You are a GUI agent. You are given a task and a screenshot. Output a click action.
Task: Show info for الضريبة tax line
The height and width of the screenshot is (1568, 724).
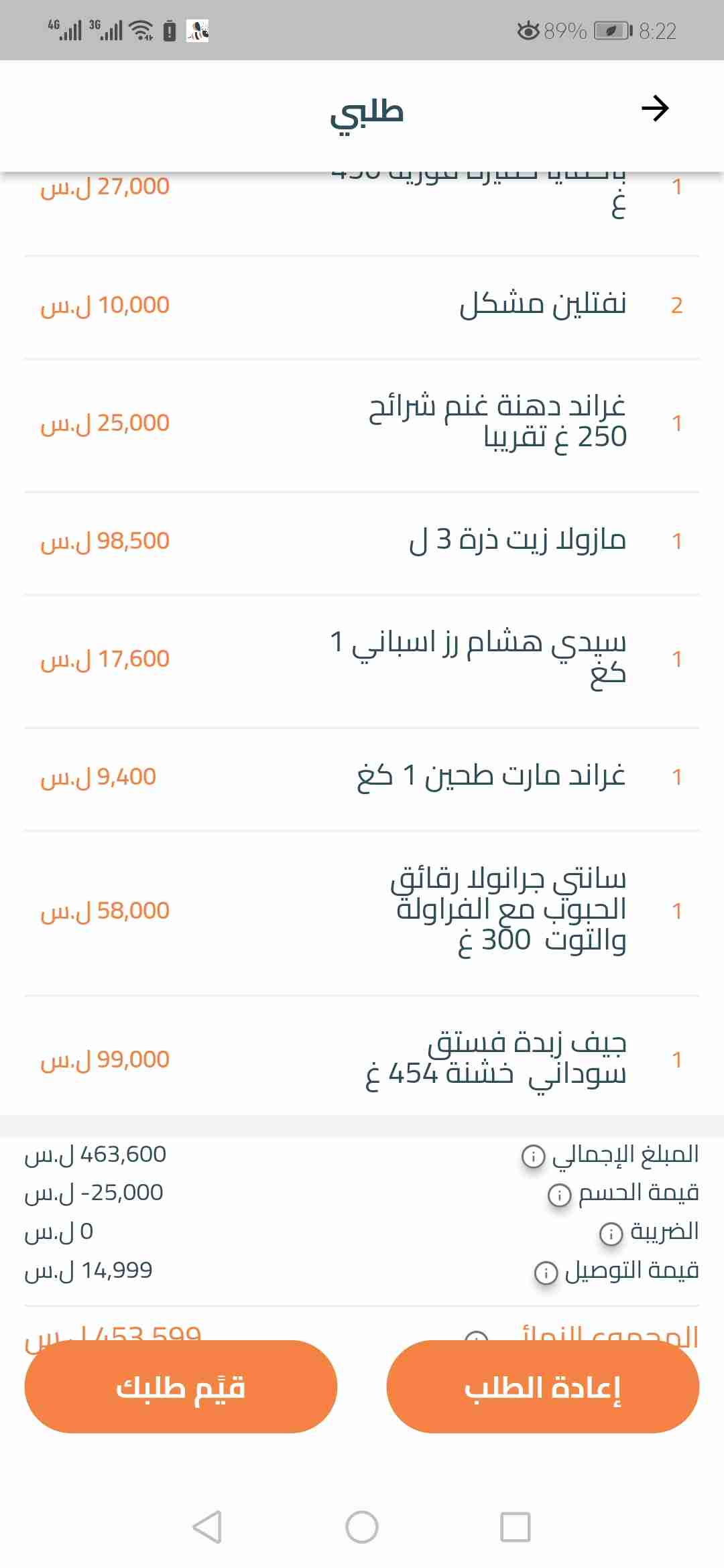point(611,1233)
